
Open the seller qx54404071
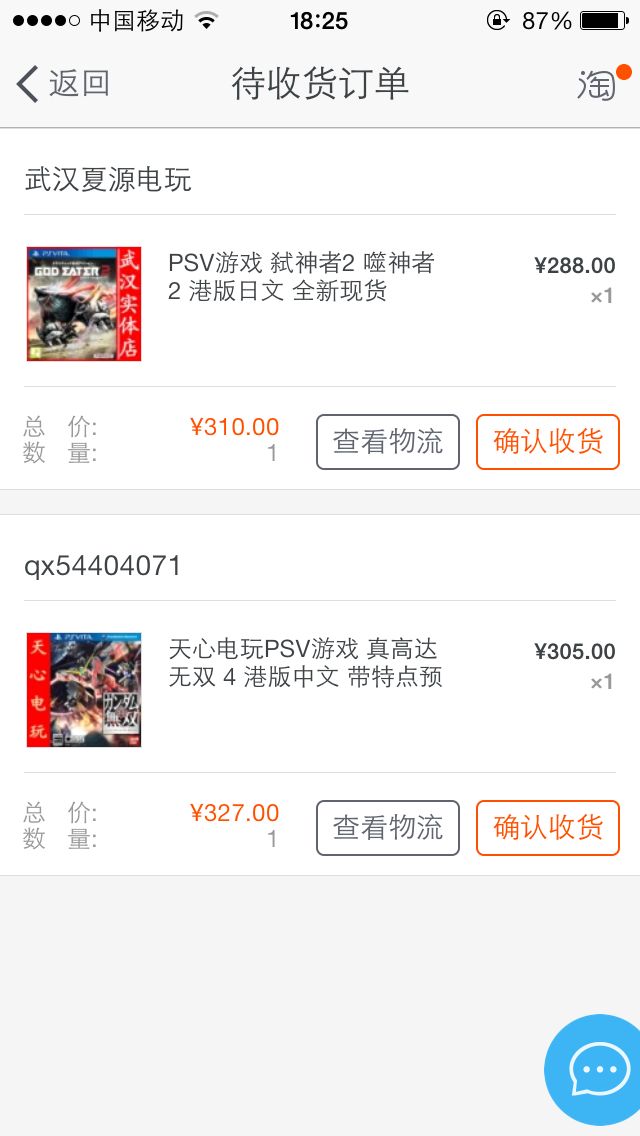pos(103,566)
